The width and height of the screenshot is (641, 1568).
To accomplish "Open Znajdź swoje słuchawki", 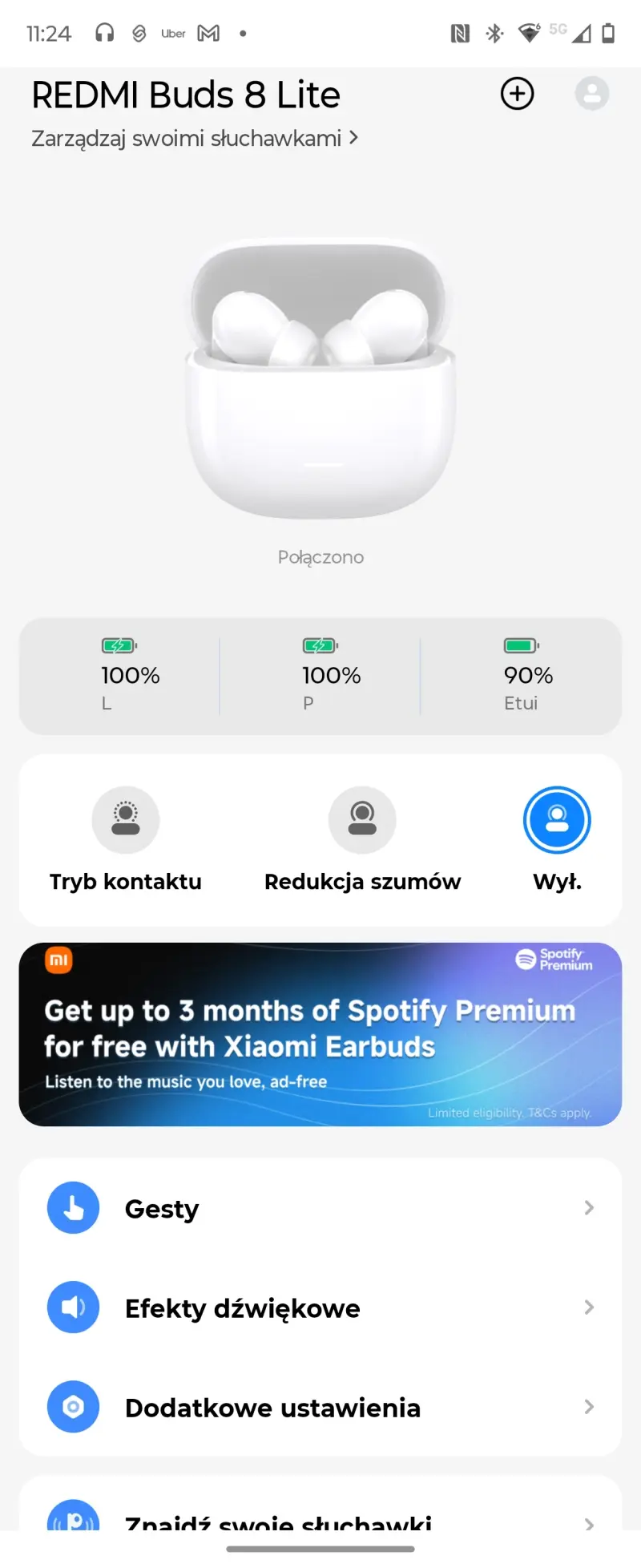I will coord(320,1517).
